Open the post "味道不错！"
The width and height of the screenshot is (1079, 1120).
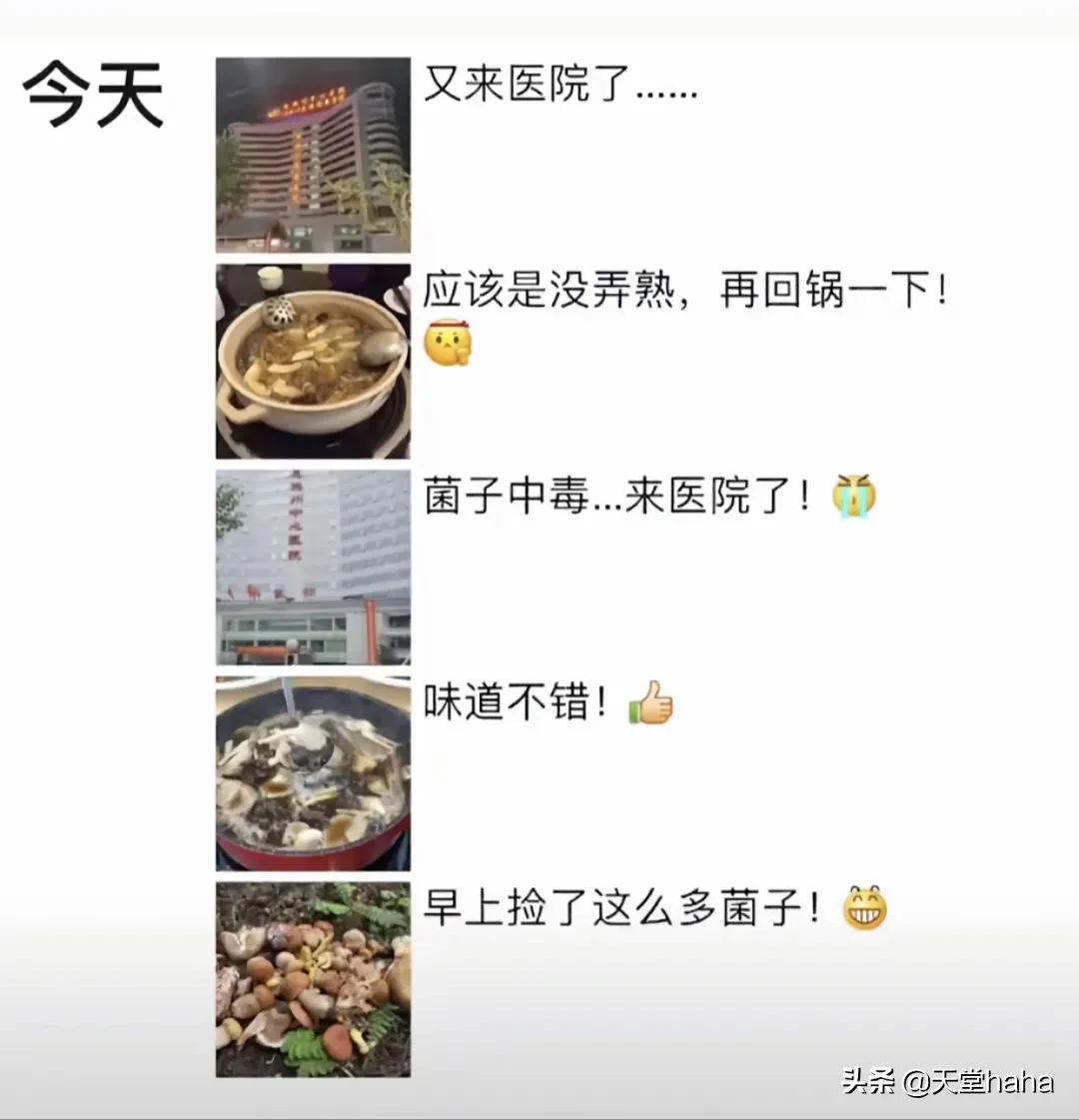coord(516,703)
